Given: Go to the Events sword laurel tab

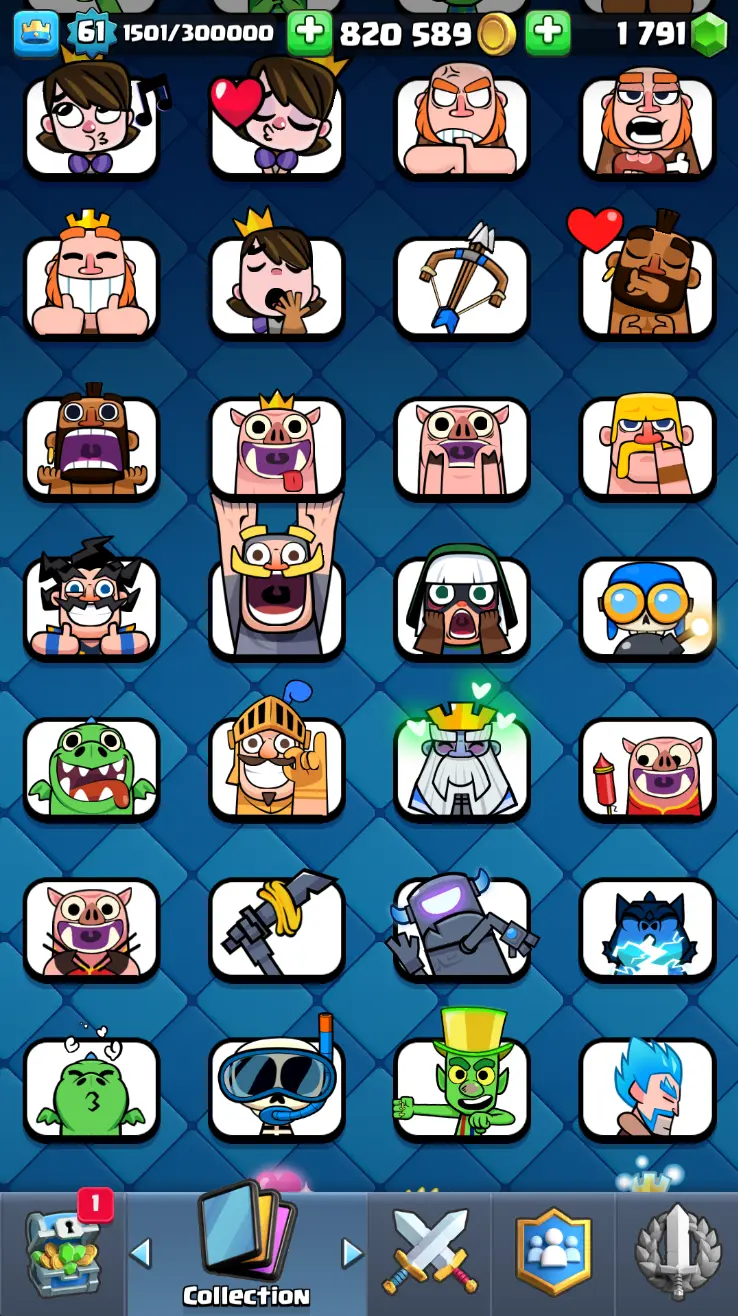Looking at the screenshot, I should (x=677, y=1253).
